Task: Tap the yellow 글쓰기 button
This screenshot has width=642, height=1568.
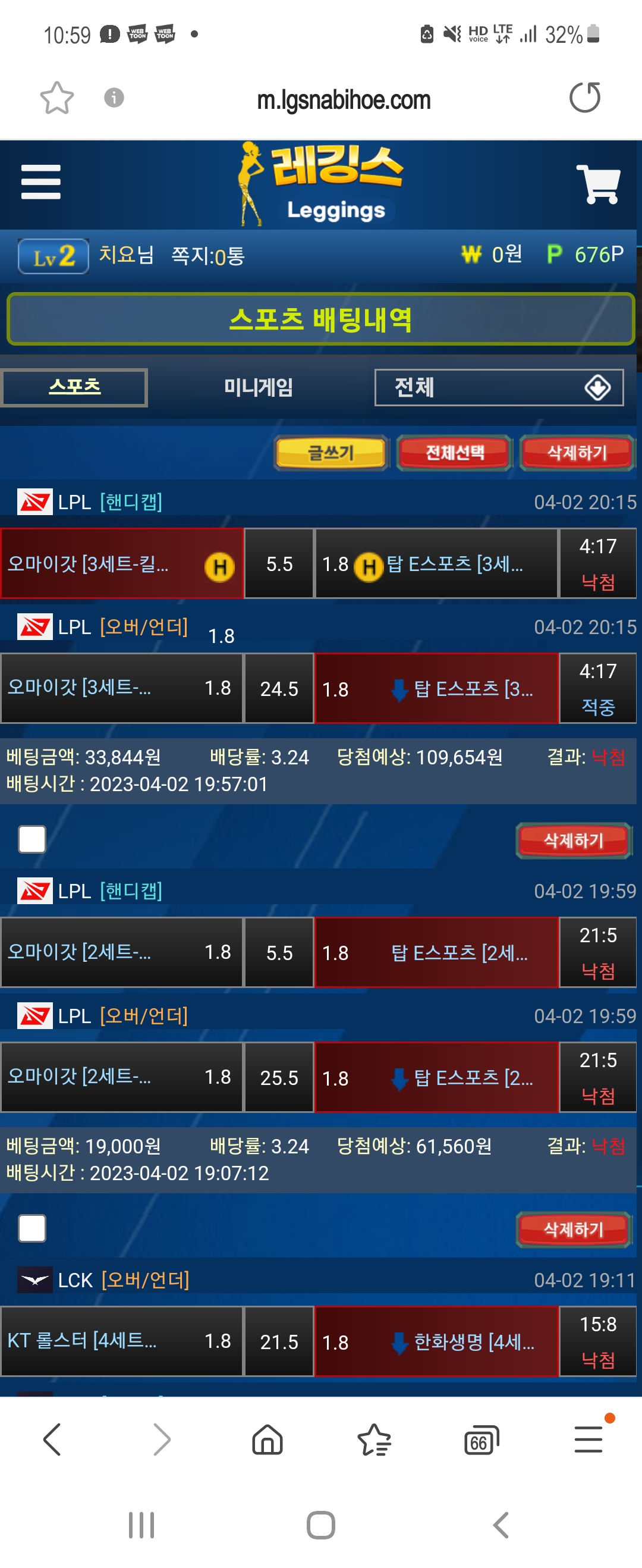Action: click(x=331, y=452)
